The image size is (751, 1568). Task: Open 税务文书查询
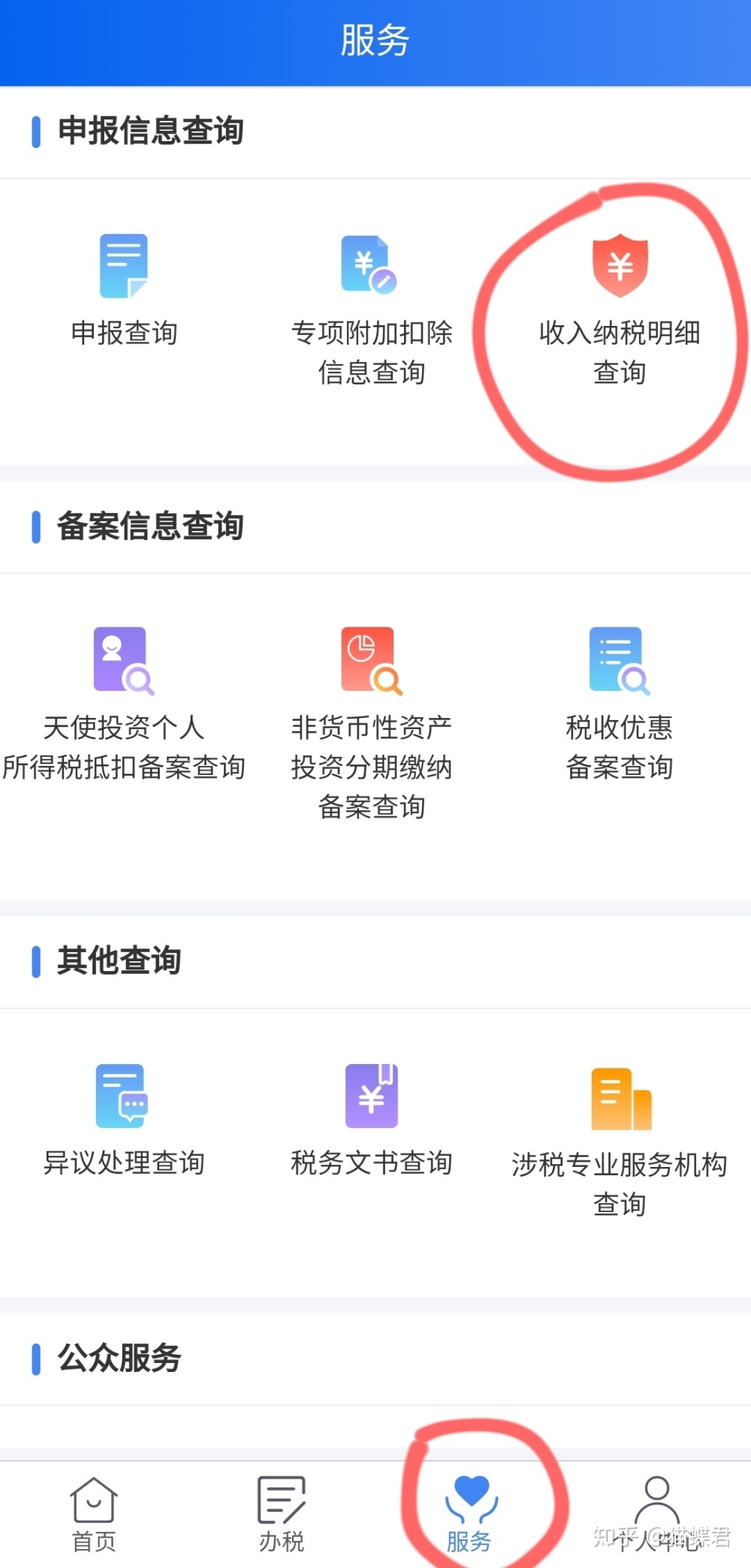pos(372,1120)
